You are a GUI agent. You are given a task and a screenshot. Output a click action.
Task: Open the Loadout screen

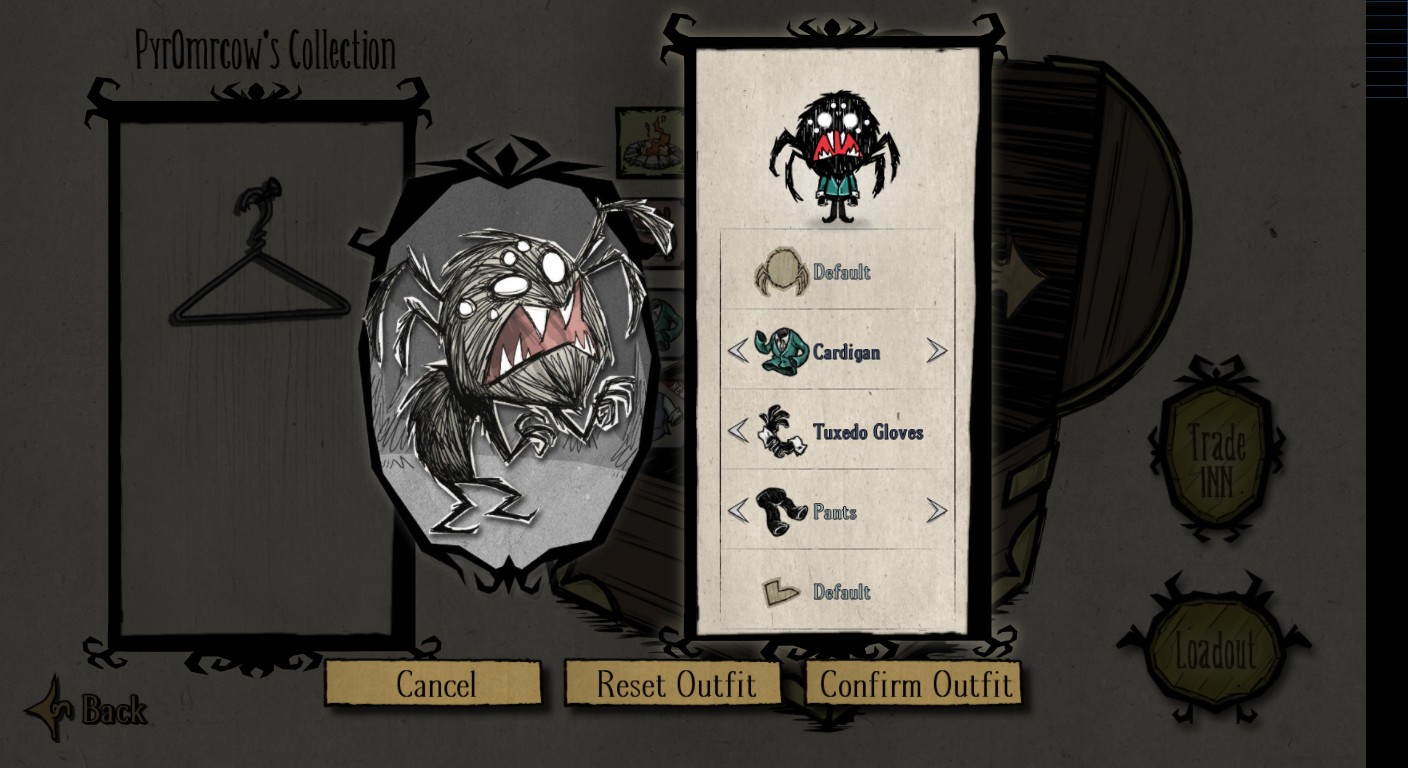[x=1215, y=652]
